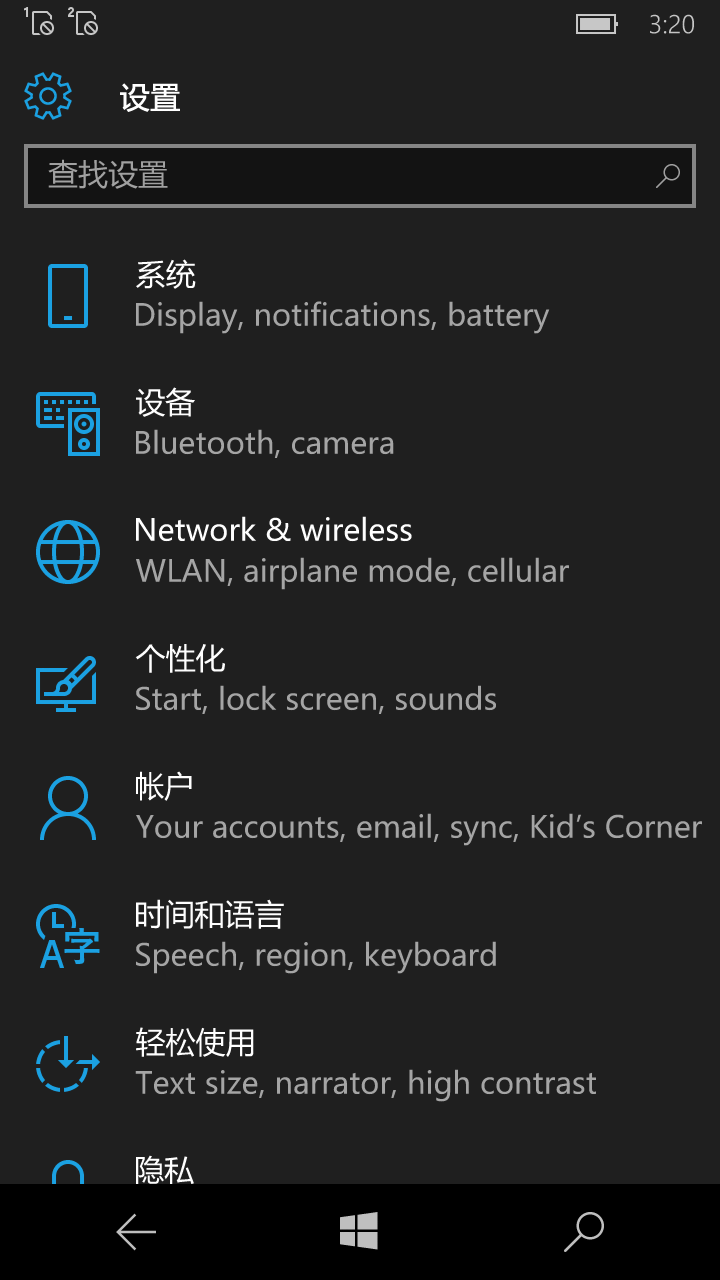Open 隐私 privacy settings
Viewport: 720px width, 1280px height.
point(360,1164)
